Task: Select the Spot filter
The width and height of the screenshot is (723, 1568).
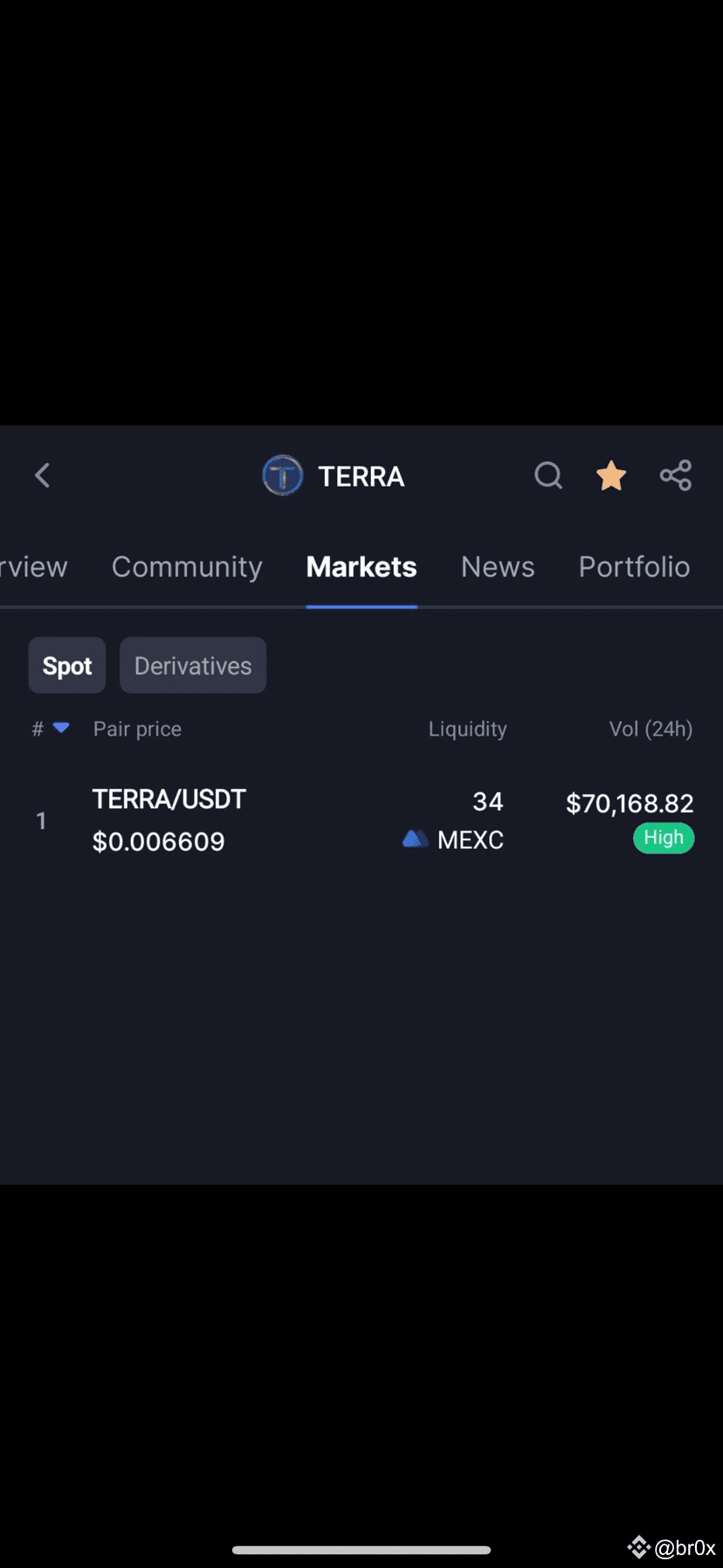Action: (x=67, y=666)
